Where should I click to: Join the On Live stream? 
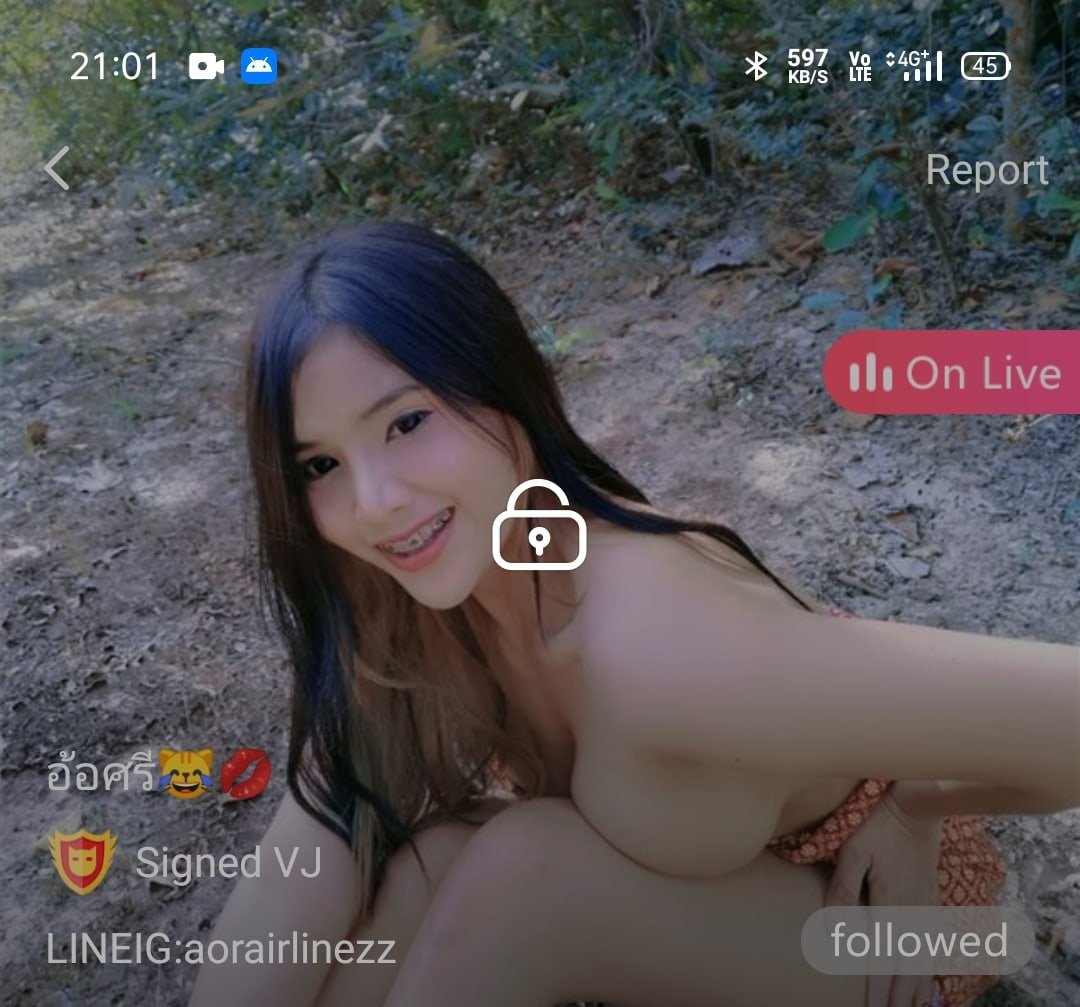[x=954, y=373]
